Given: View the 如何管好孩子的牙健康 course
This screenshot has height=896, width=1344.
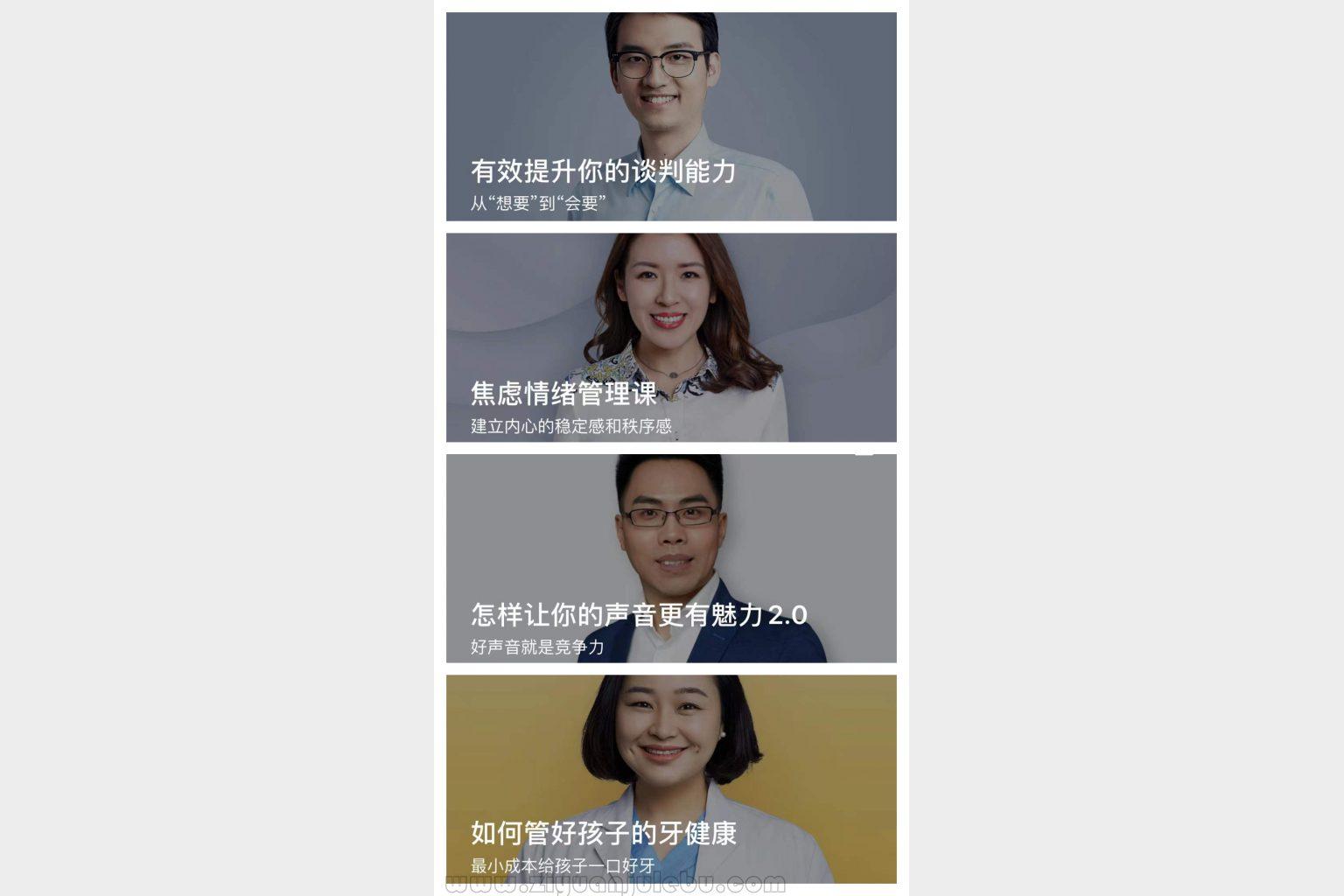Looking at the screenshot, I should pos(671,779).
